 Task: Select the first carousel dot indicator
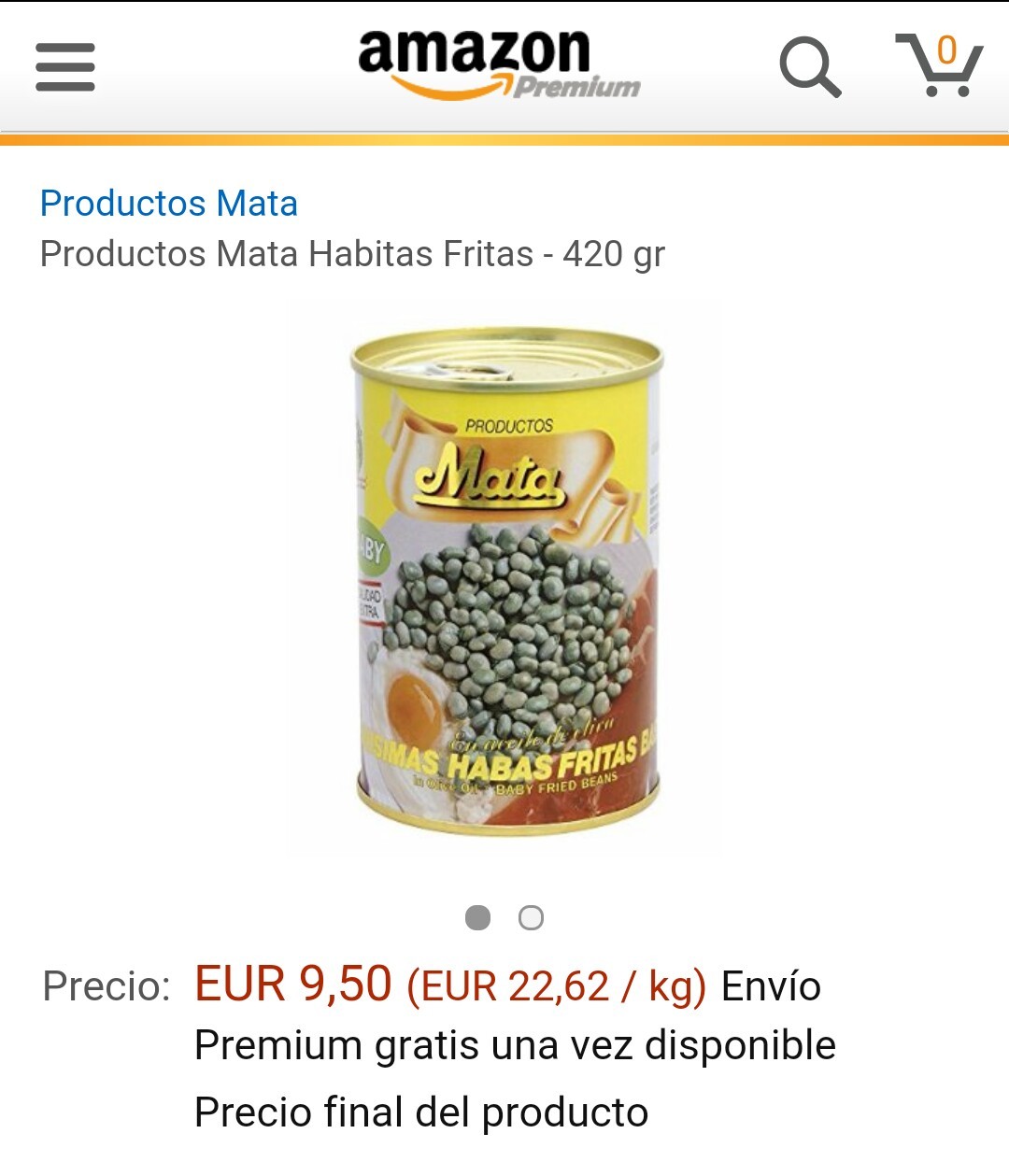[x=479, y=918]
